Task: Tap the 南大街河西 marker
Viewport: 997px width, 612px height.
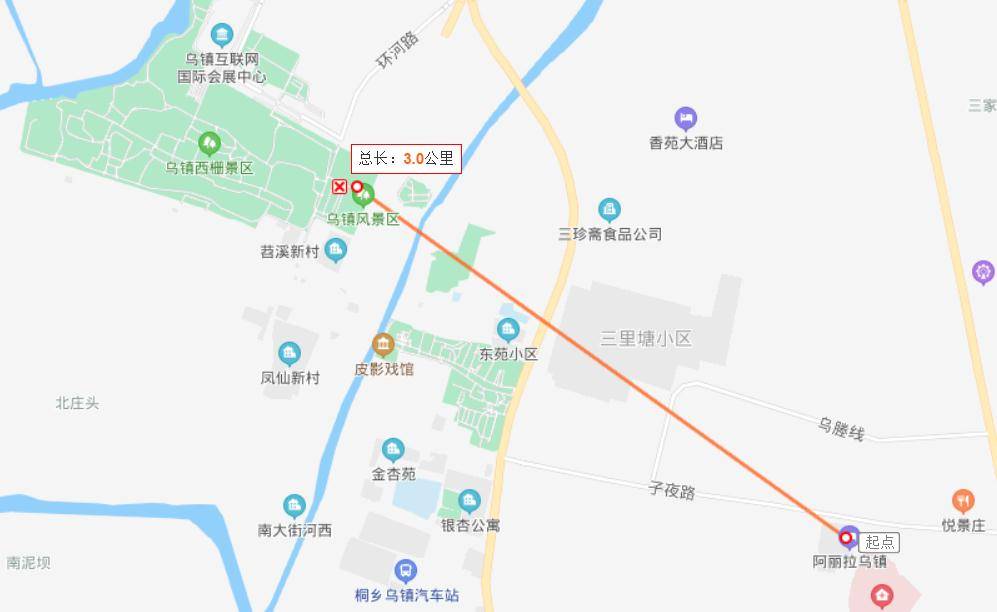Action: point(294,506)
